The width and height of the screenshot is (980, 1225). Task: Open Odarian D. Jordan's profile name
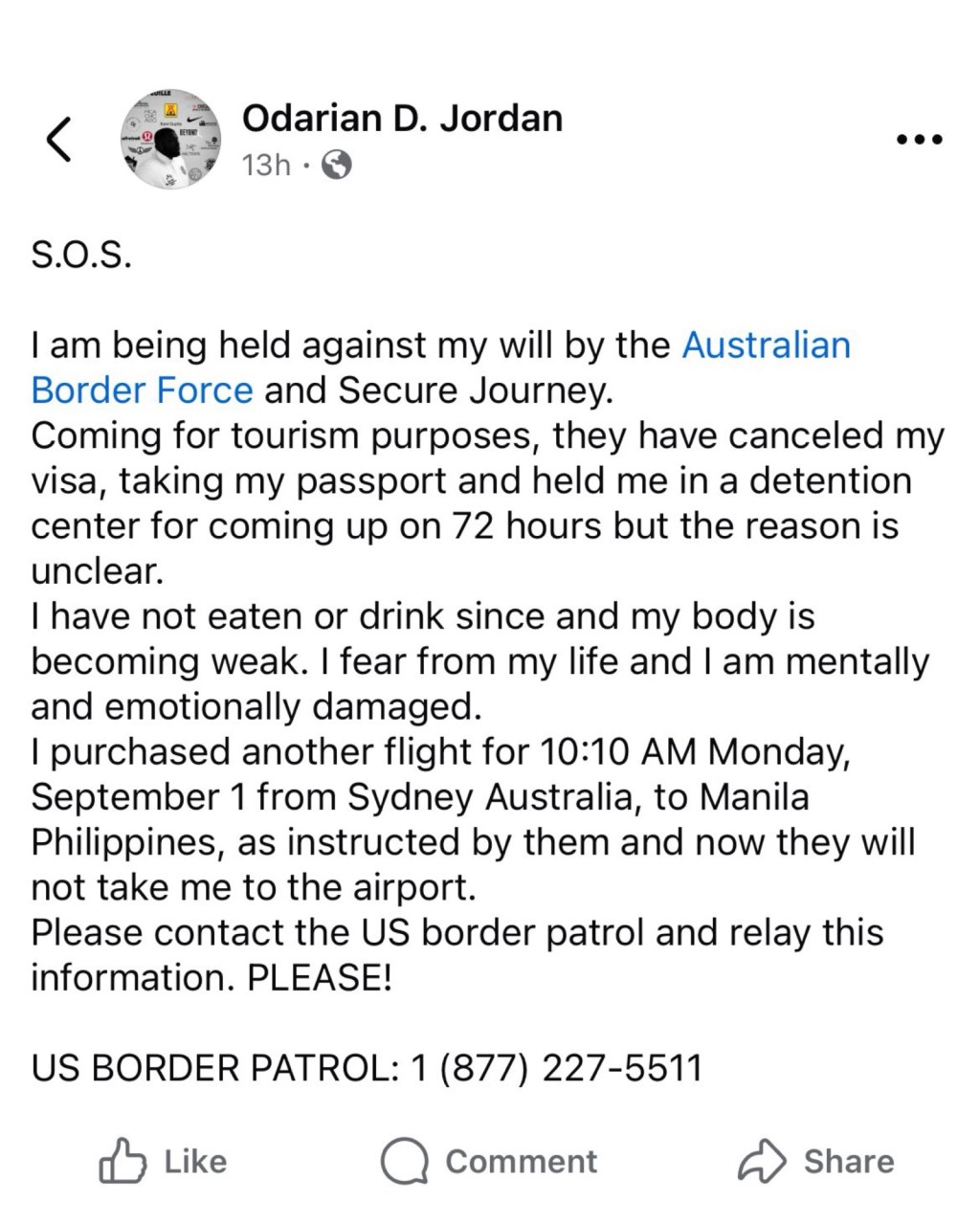click(402, 119)
